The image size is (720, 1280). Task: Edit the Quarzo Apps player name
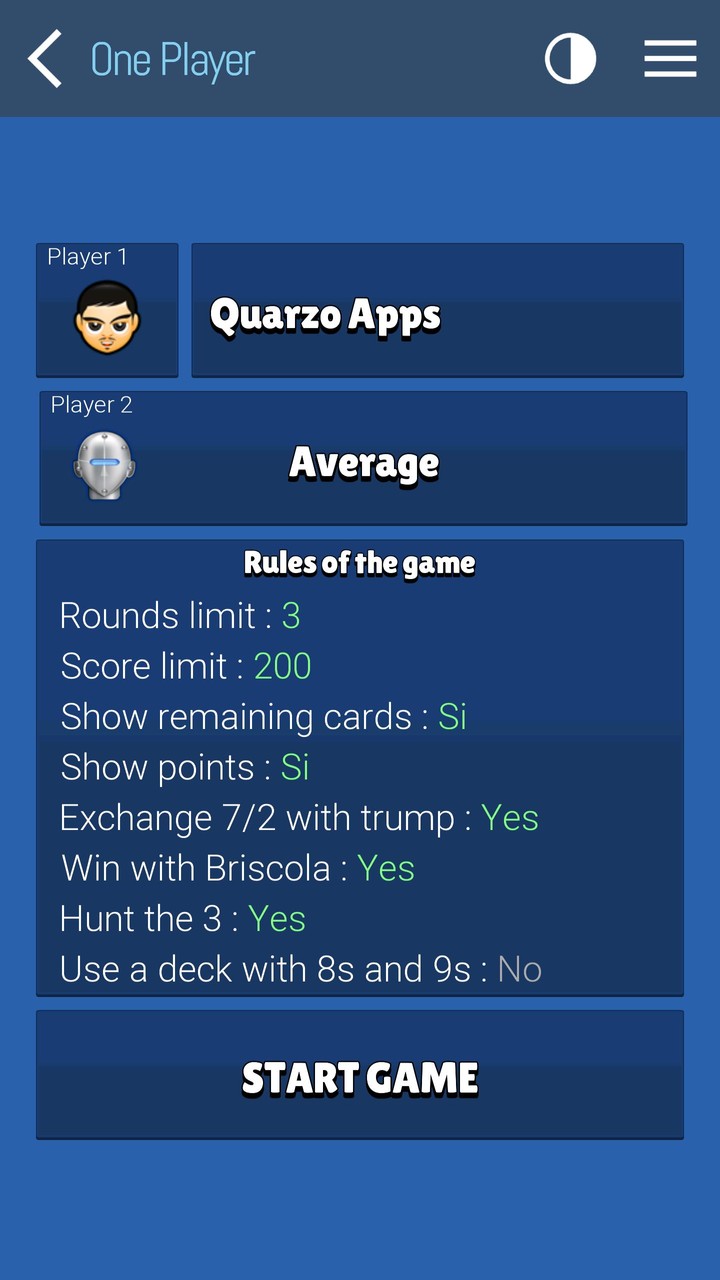(x=437, y=311)
